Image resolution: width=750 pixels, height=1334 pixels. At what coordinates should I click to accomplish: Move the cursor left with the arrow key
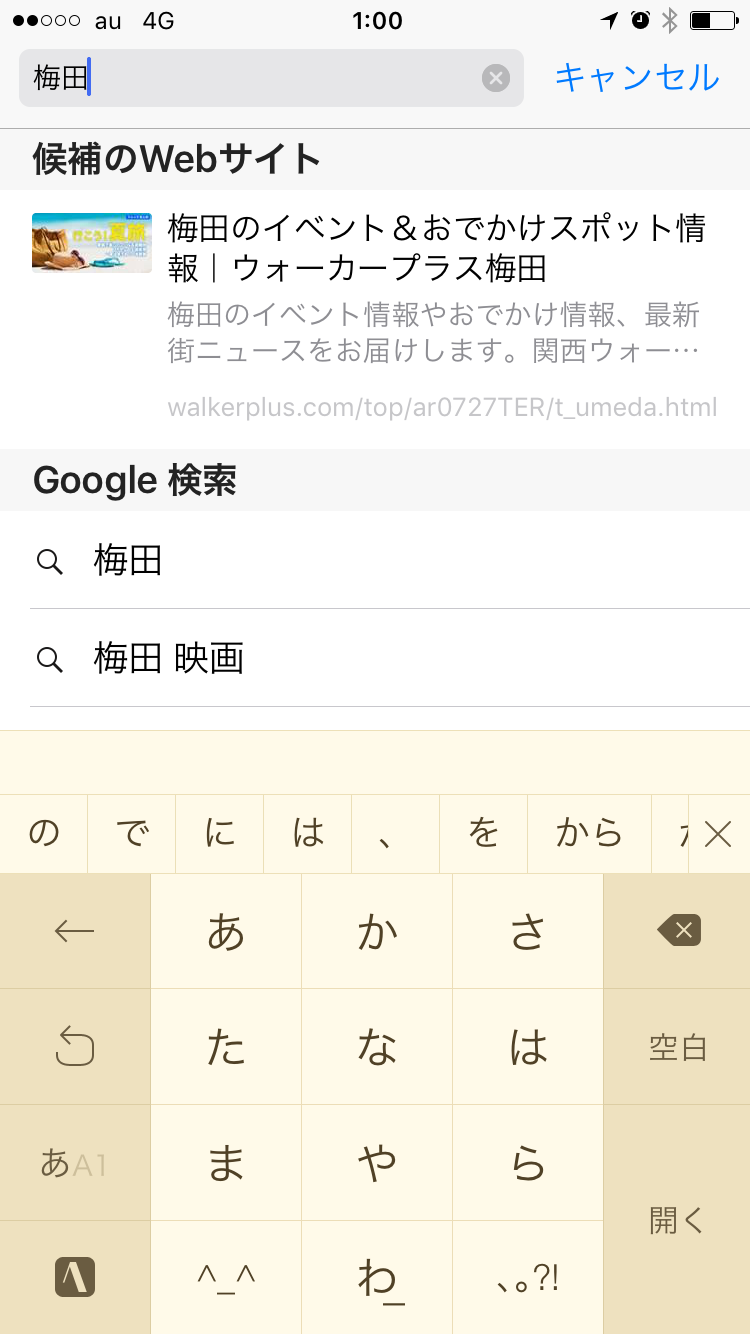pos(74,931)
